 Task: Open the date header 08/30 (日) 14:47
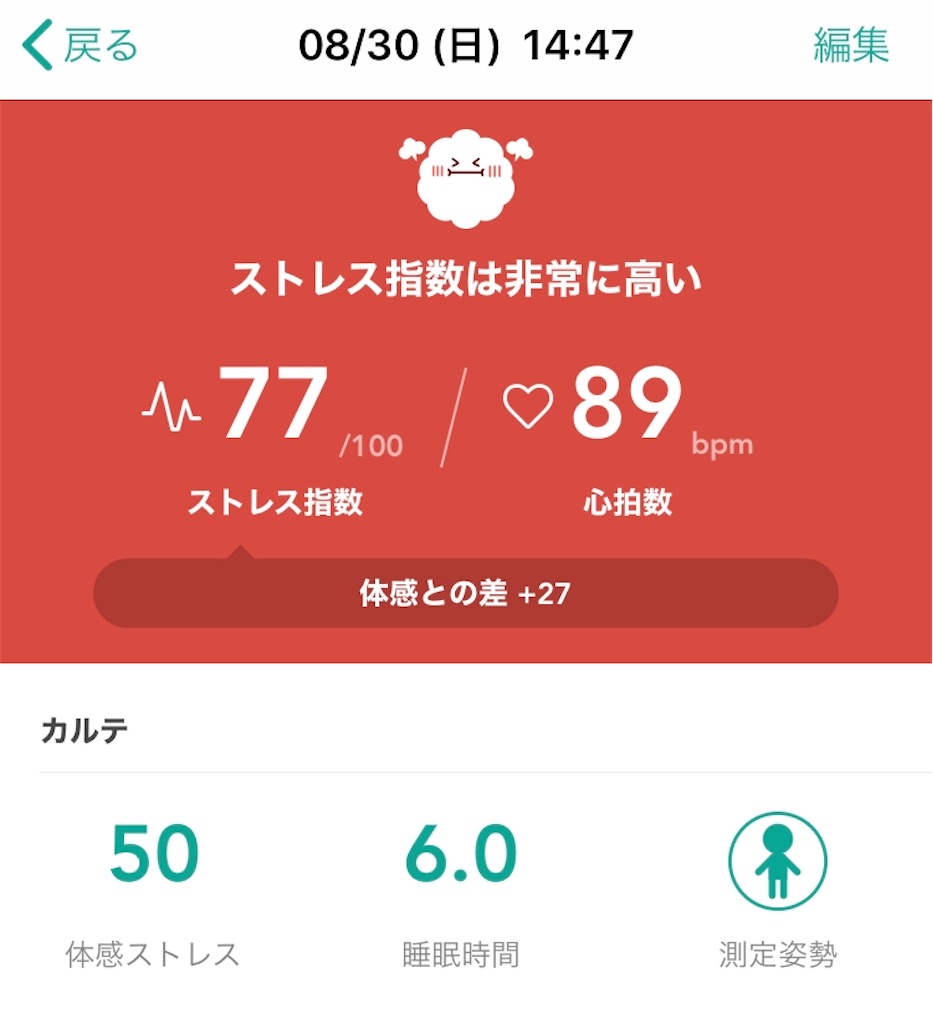pos(466,44)
